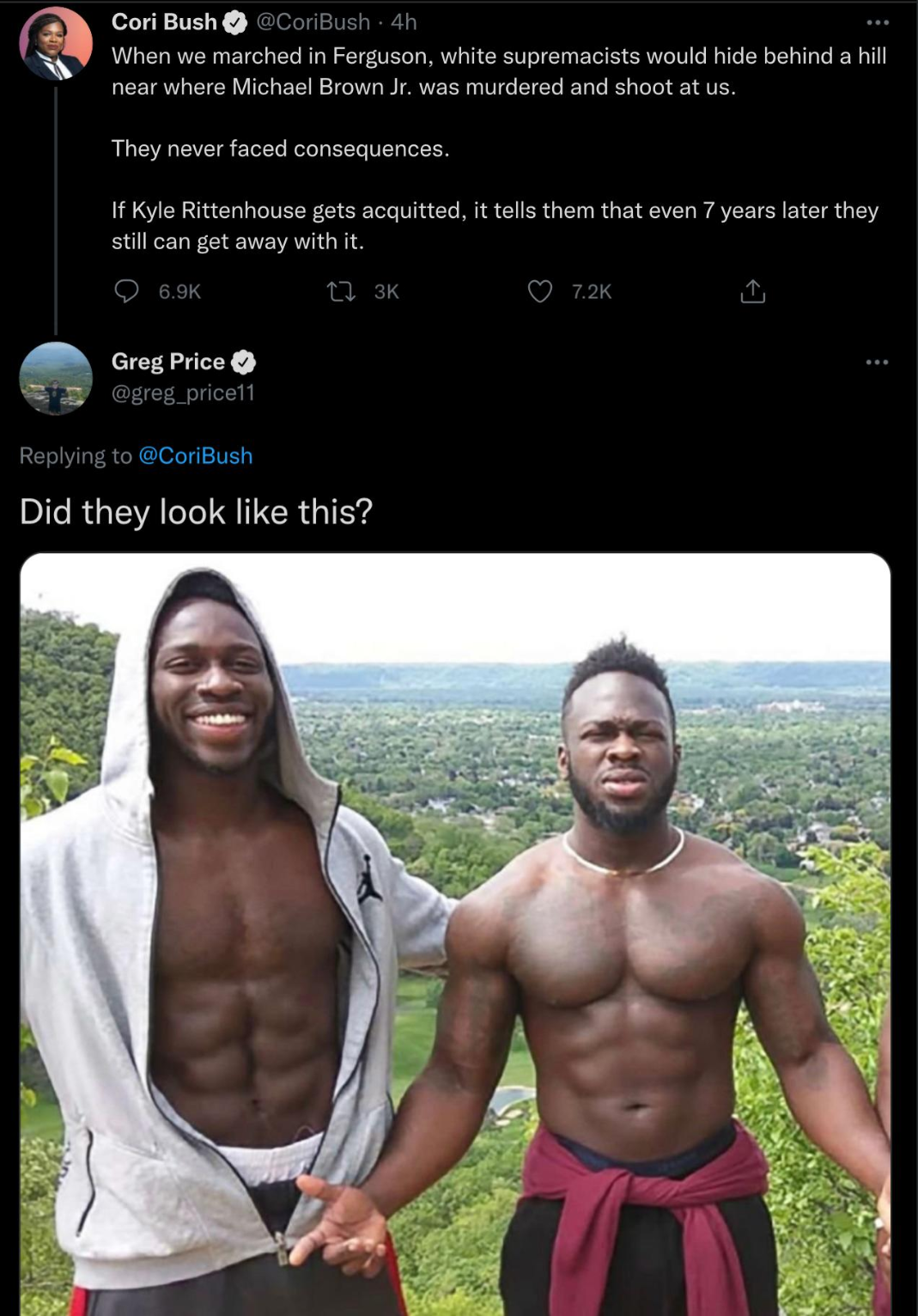The width and height of the screenshot is (918, 1316).
Task: Open the @CoriBush mention link
Action: 195,456
